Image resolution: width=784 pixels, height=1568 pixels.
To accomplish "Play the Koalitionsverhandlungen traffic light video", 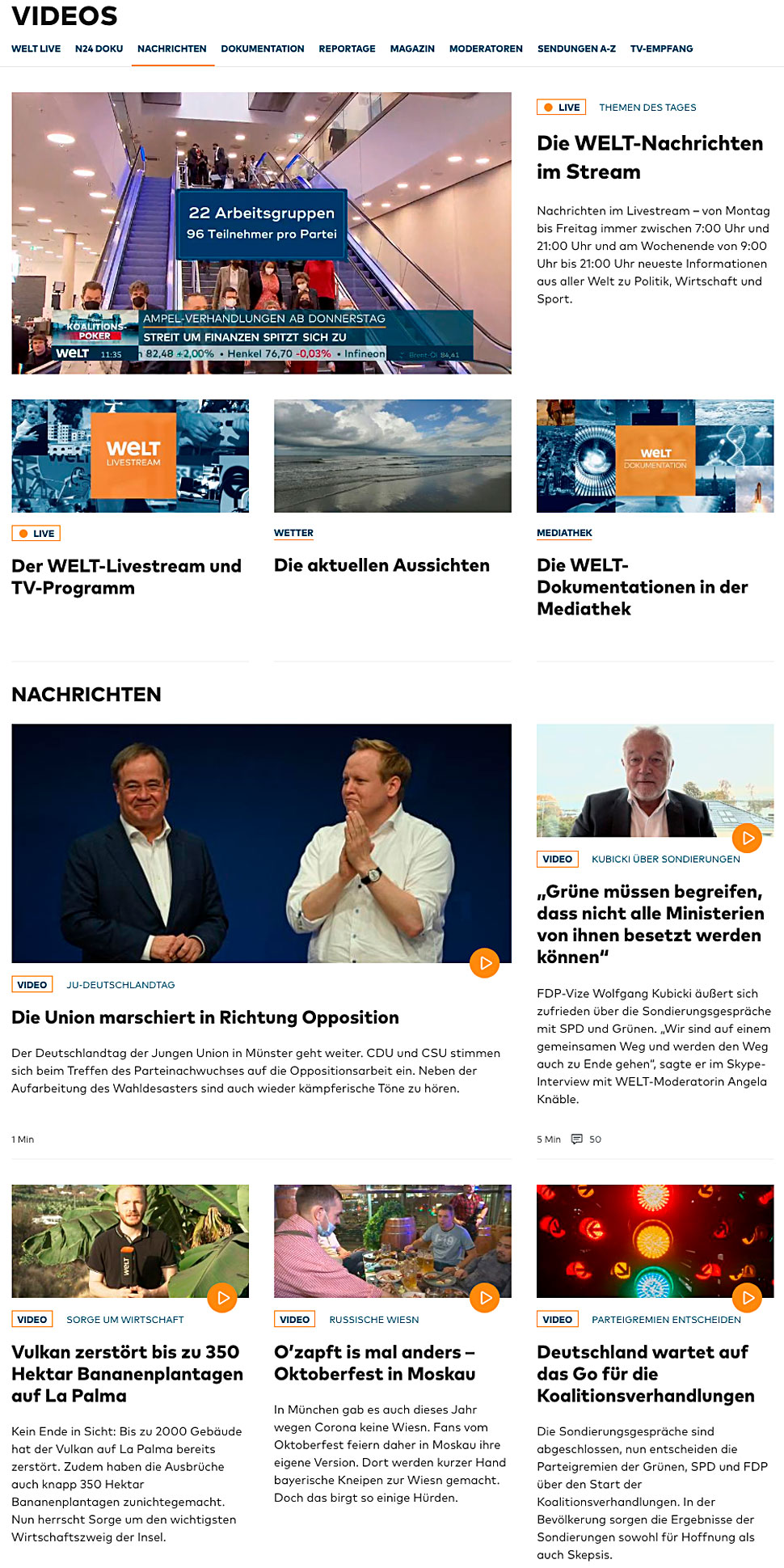I will [748, 1298].
